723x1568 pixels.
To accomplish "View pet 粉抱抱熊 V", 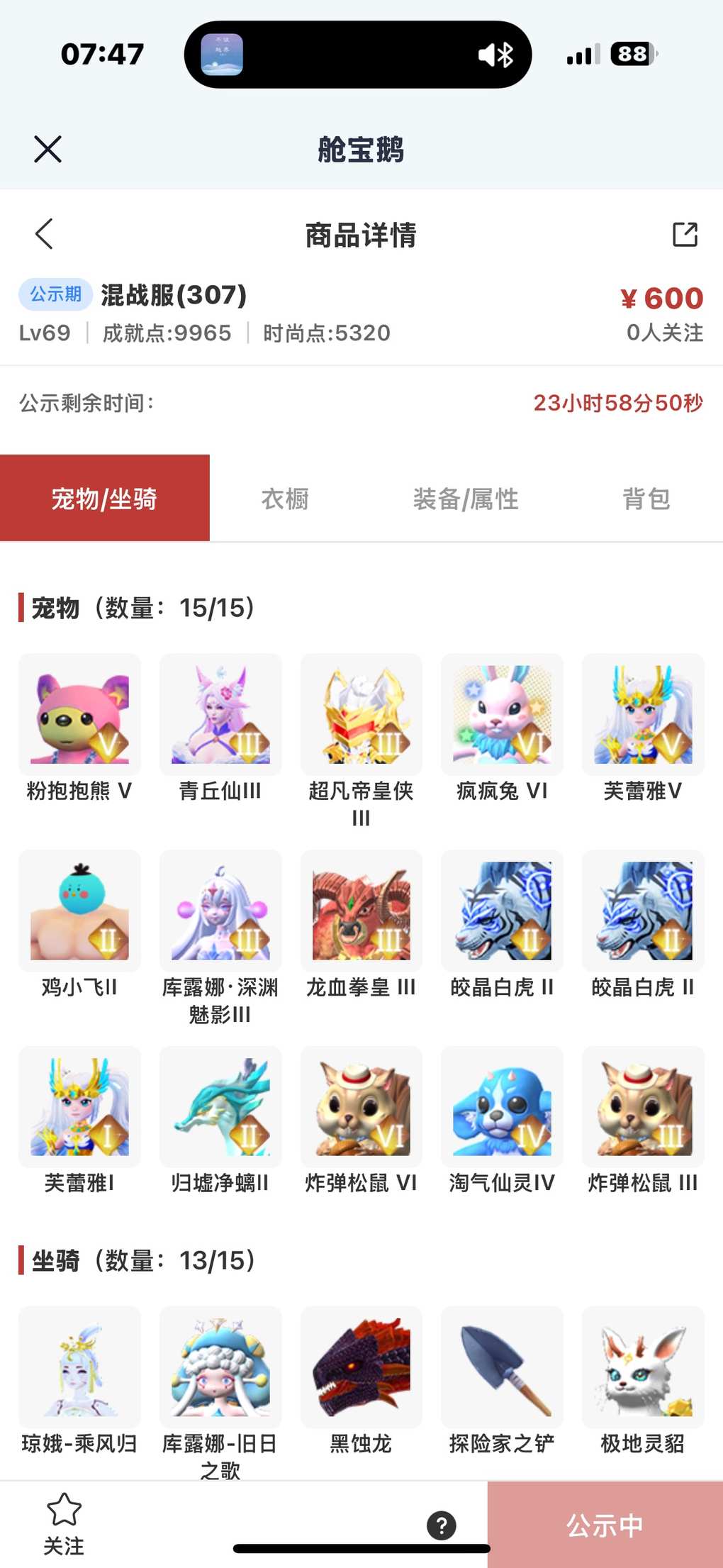I will click(x=79, y=715).
